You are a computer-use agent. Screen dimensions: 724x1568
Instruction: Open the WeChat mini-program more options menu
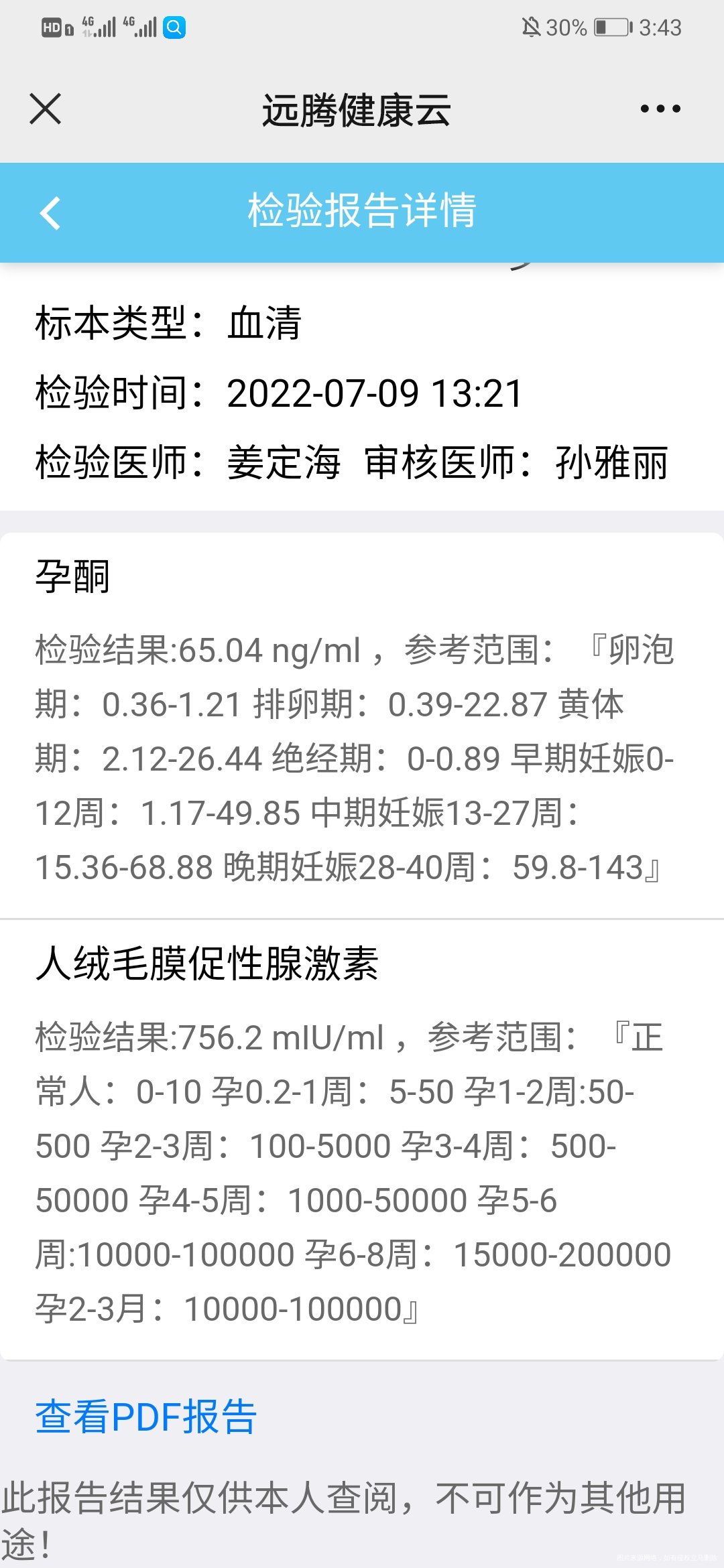[x=656, y=109]
